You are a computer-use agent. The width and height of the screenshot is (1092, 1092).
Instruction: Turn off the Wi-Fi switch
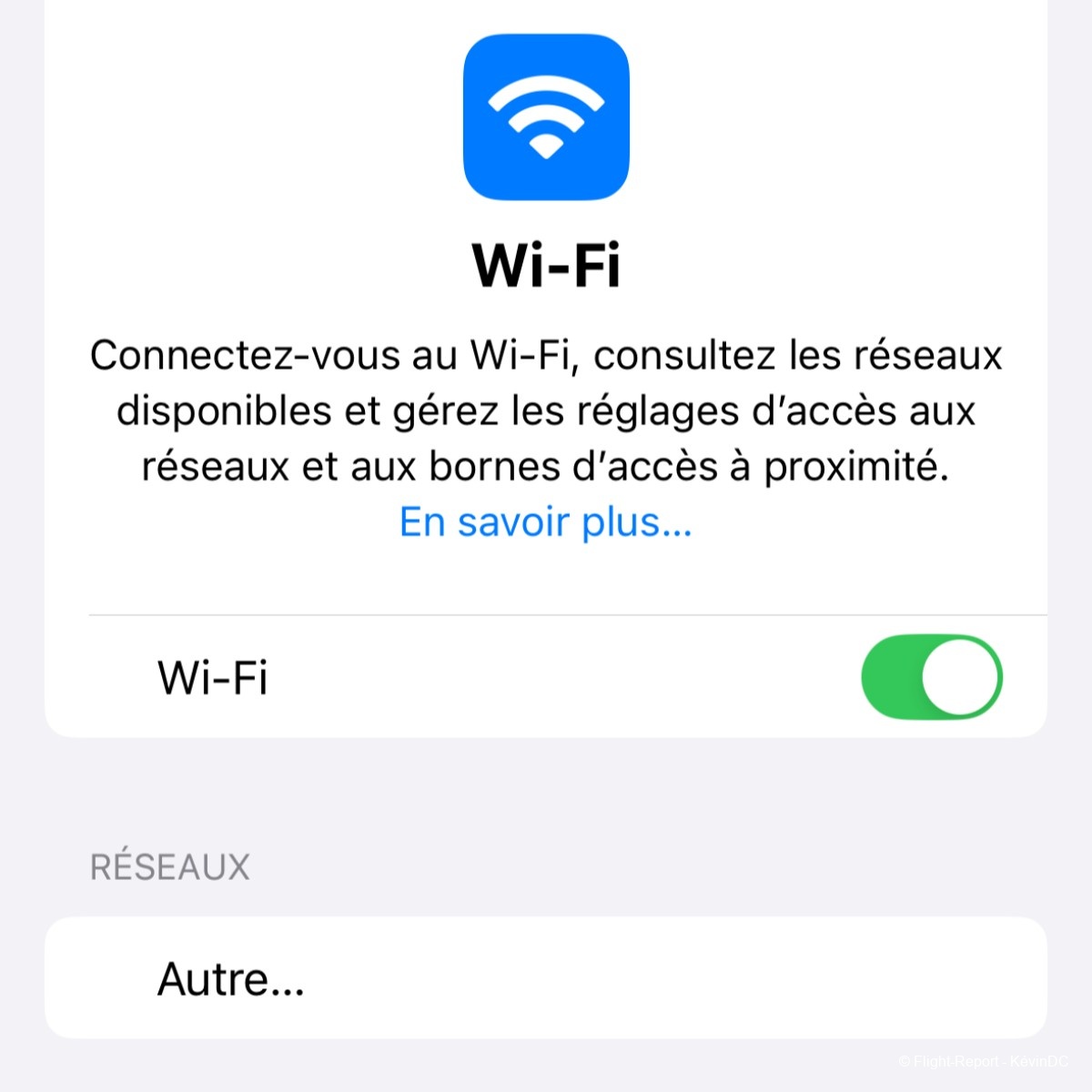(x=931, y=677)
